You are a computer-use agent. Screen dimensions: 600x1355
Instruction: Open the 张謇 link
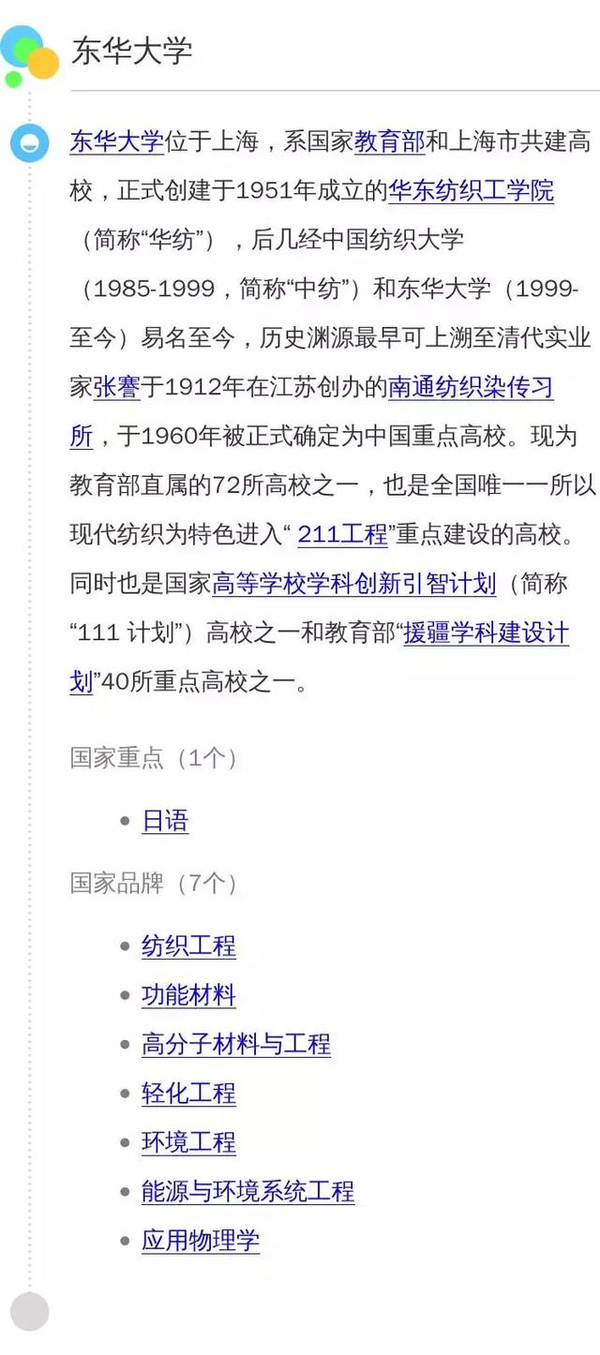click(x=117, y=387)
